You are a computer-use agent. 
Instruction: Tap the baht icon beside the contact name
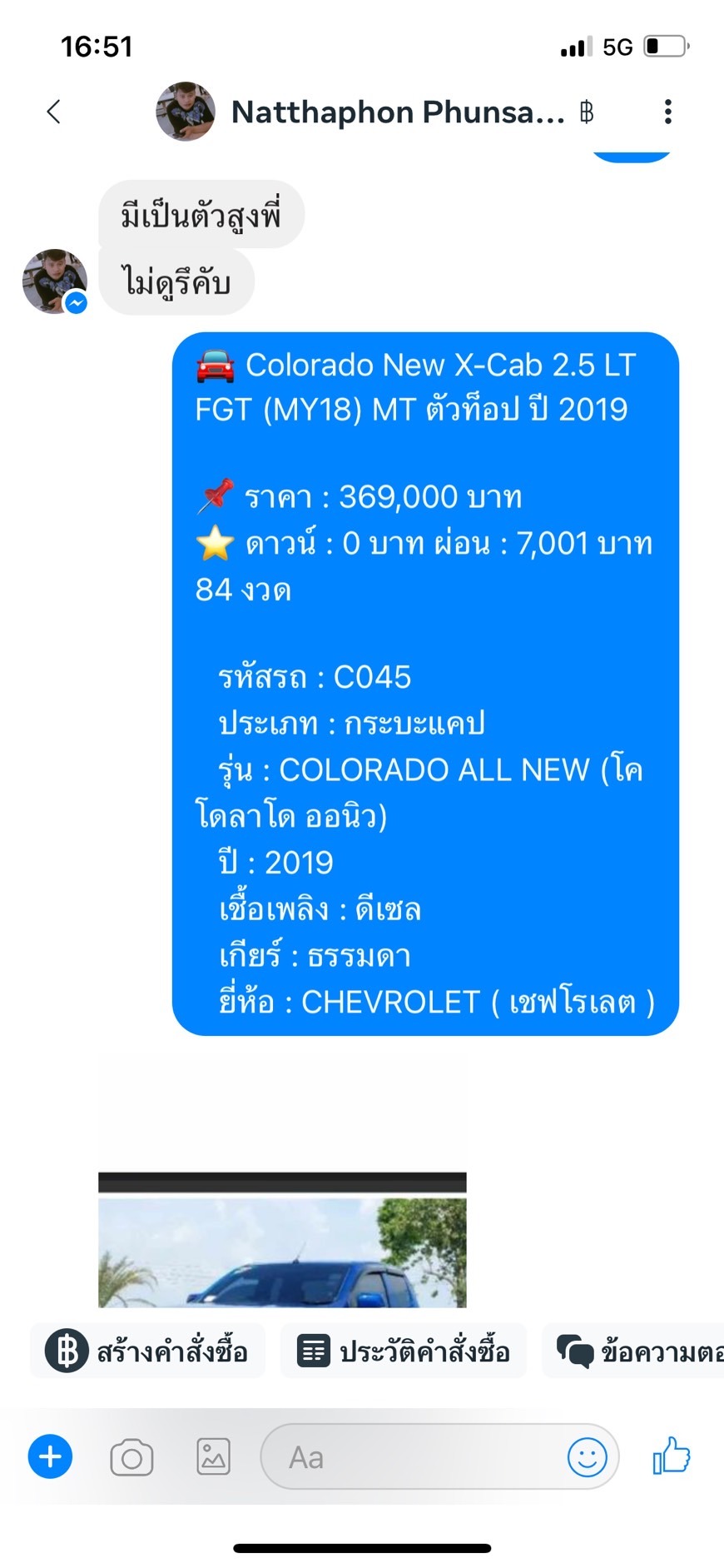click(x=587, y=112)
